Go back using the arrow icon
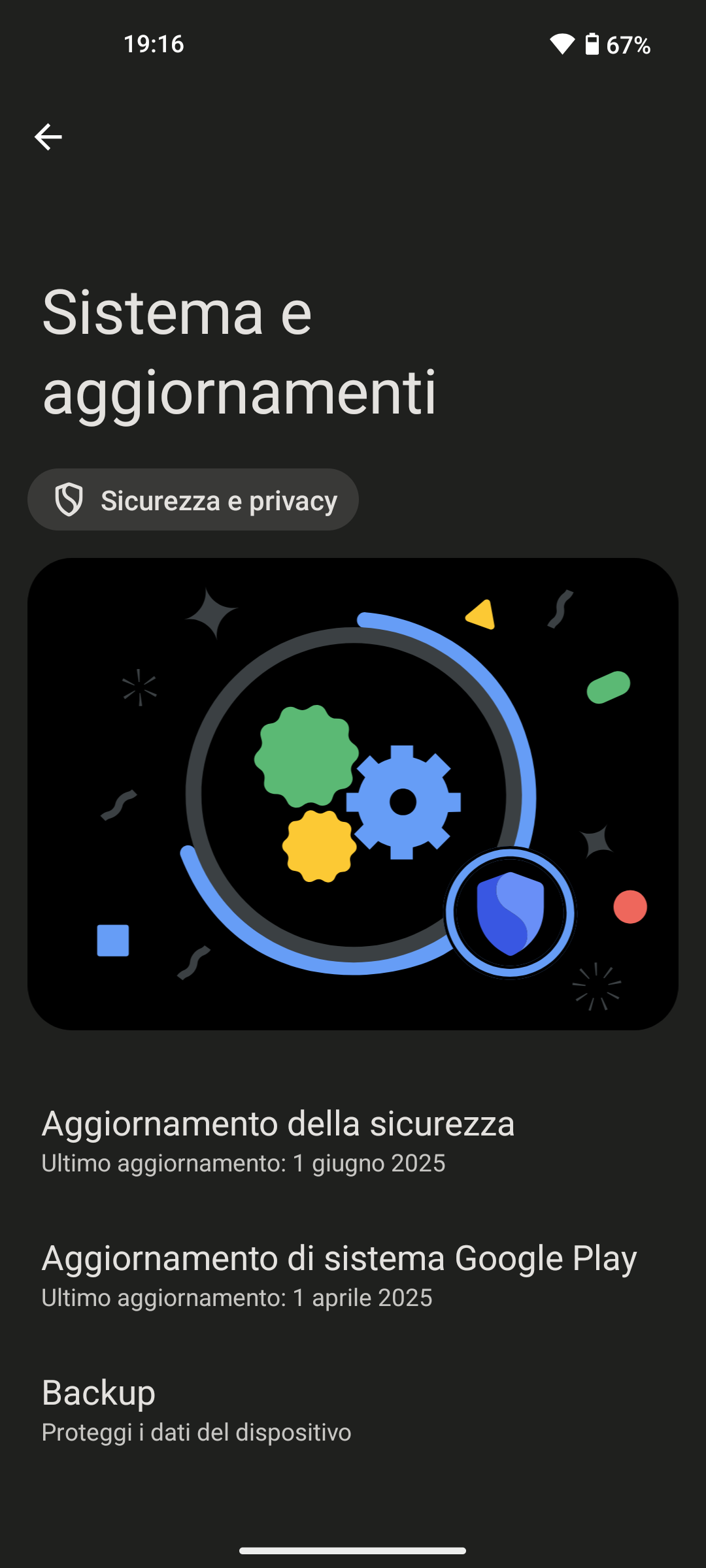Screen dimensions: 706x1568 click(x=48, y=137)
